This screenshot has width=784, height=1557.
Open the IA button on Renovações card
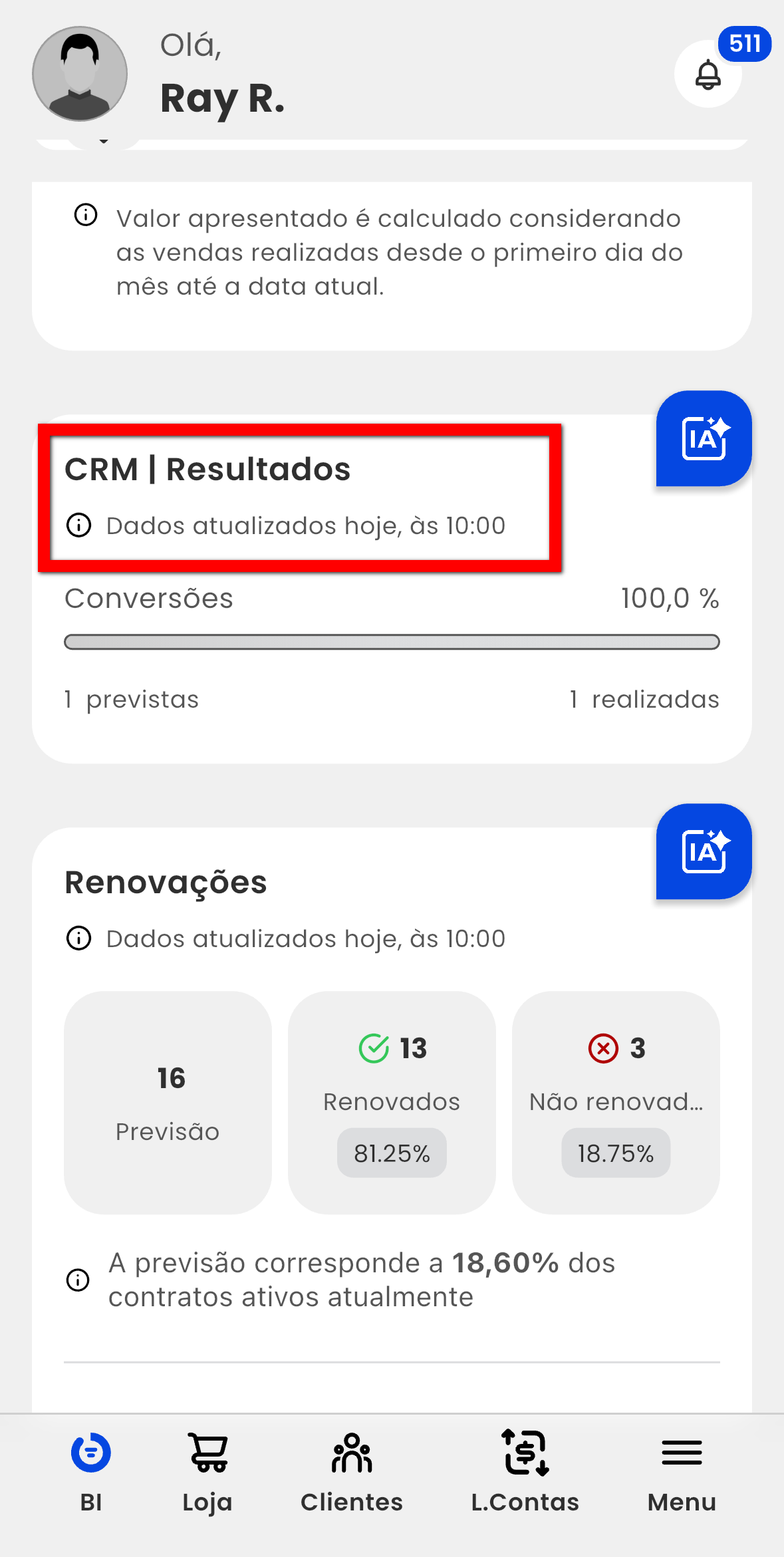point(704,851)
